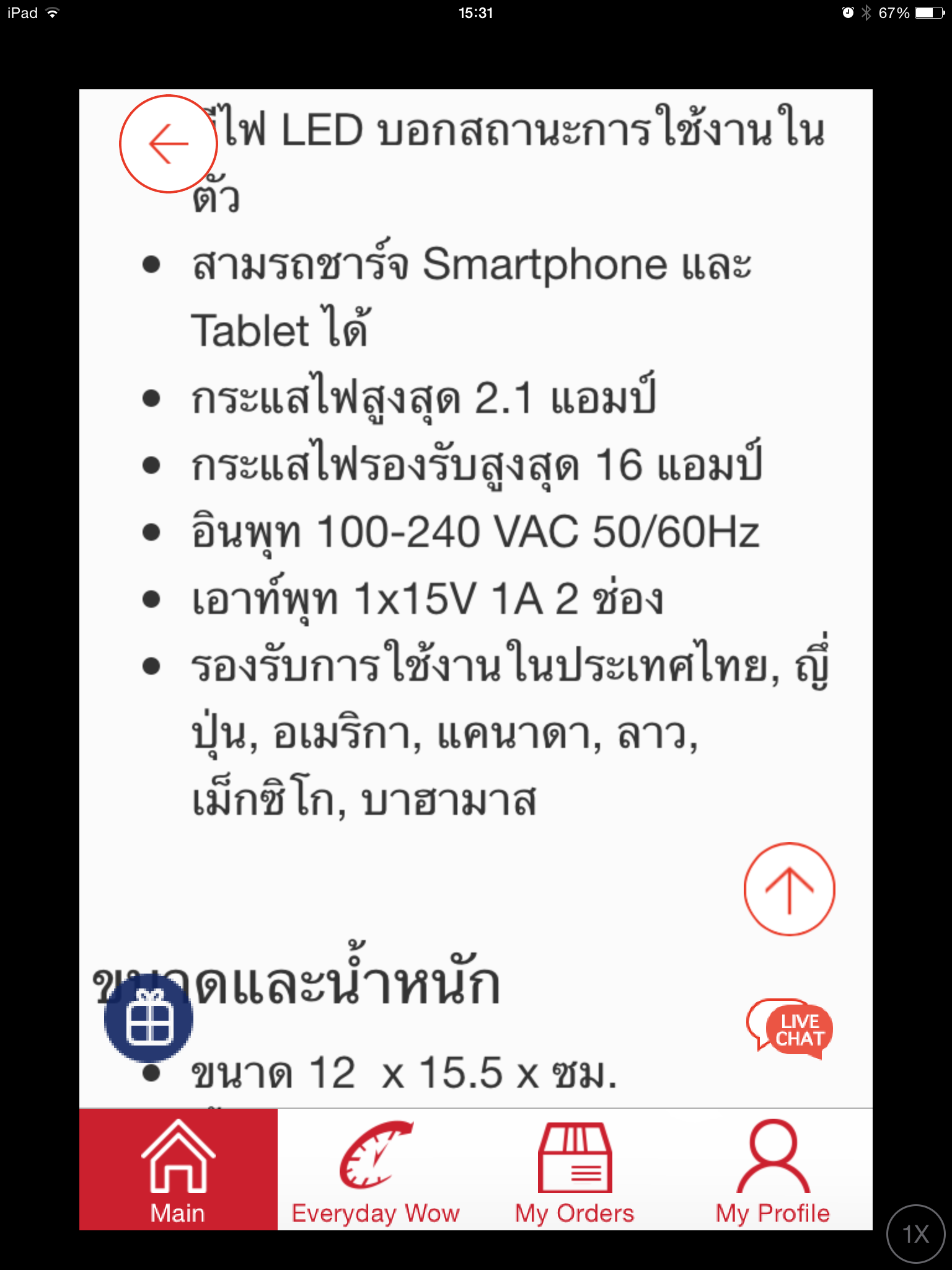
Task: Jump to top with the up-arrow button
Action: pos(789,889)
